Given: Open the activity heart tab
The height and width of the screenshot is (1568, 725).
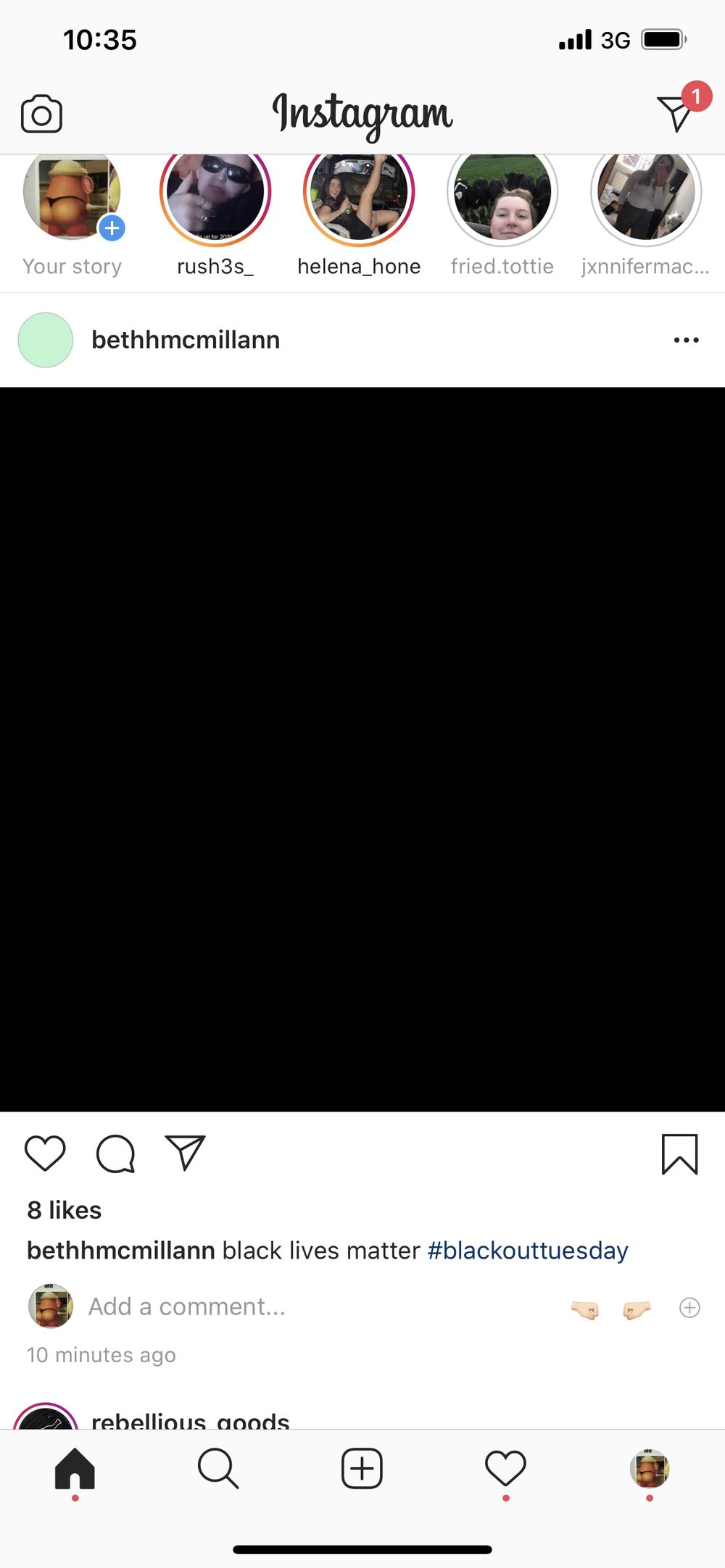Looking at the screenshot, I should pyautogui.click(x=505, y=1469).
